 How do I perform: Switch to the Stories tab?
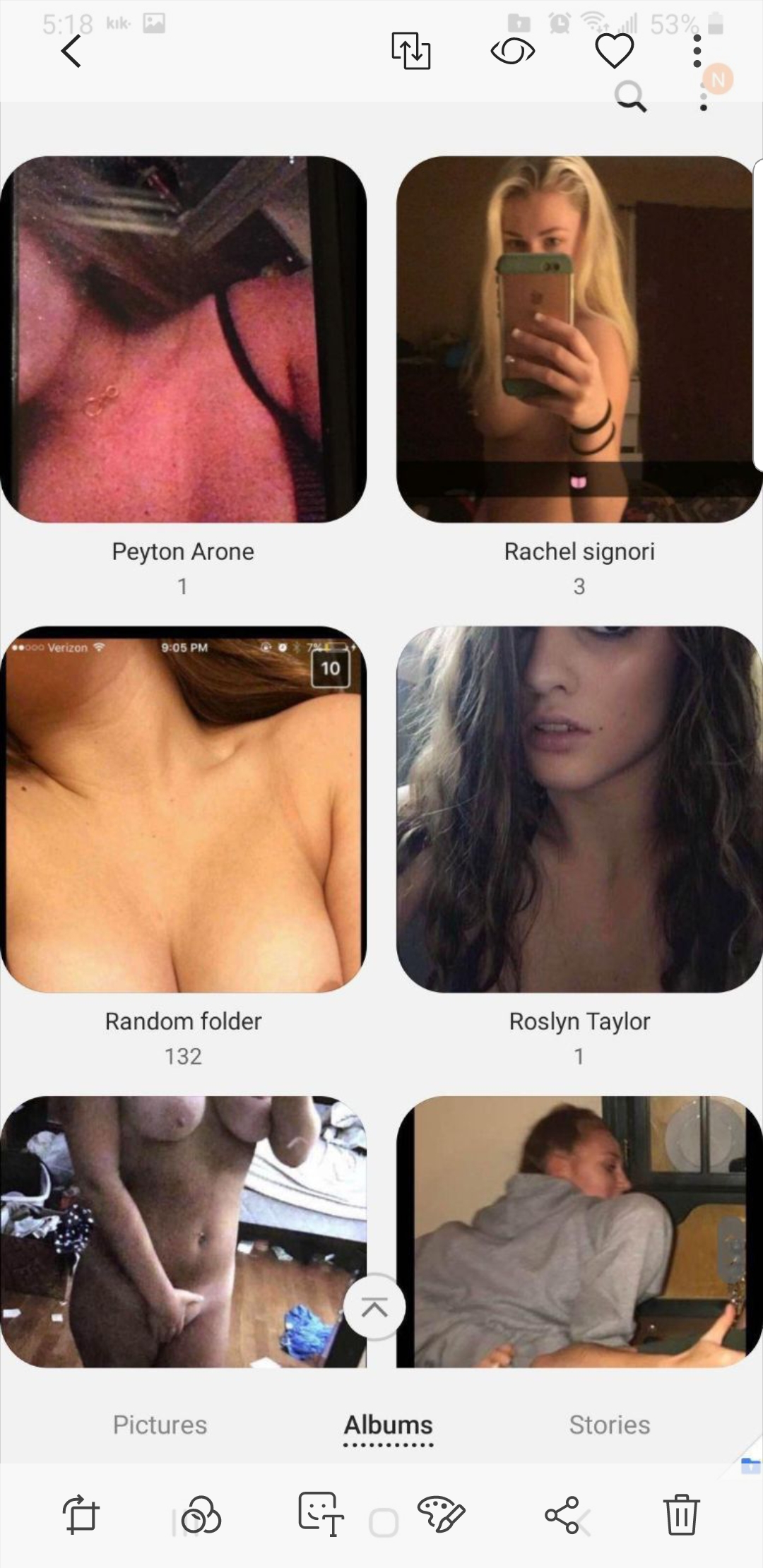point(609,1425)
